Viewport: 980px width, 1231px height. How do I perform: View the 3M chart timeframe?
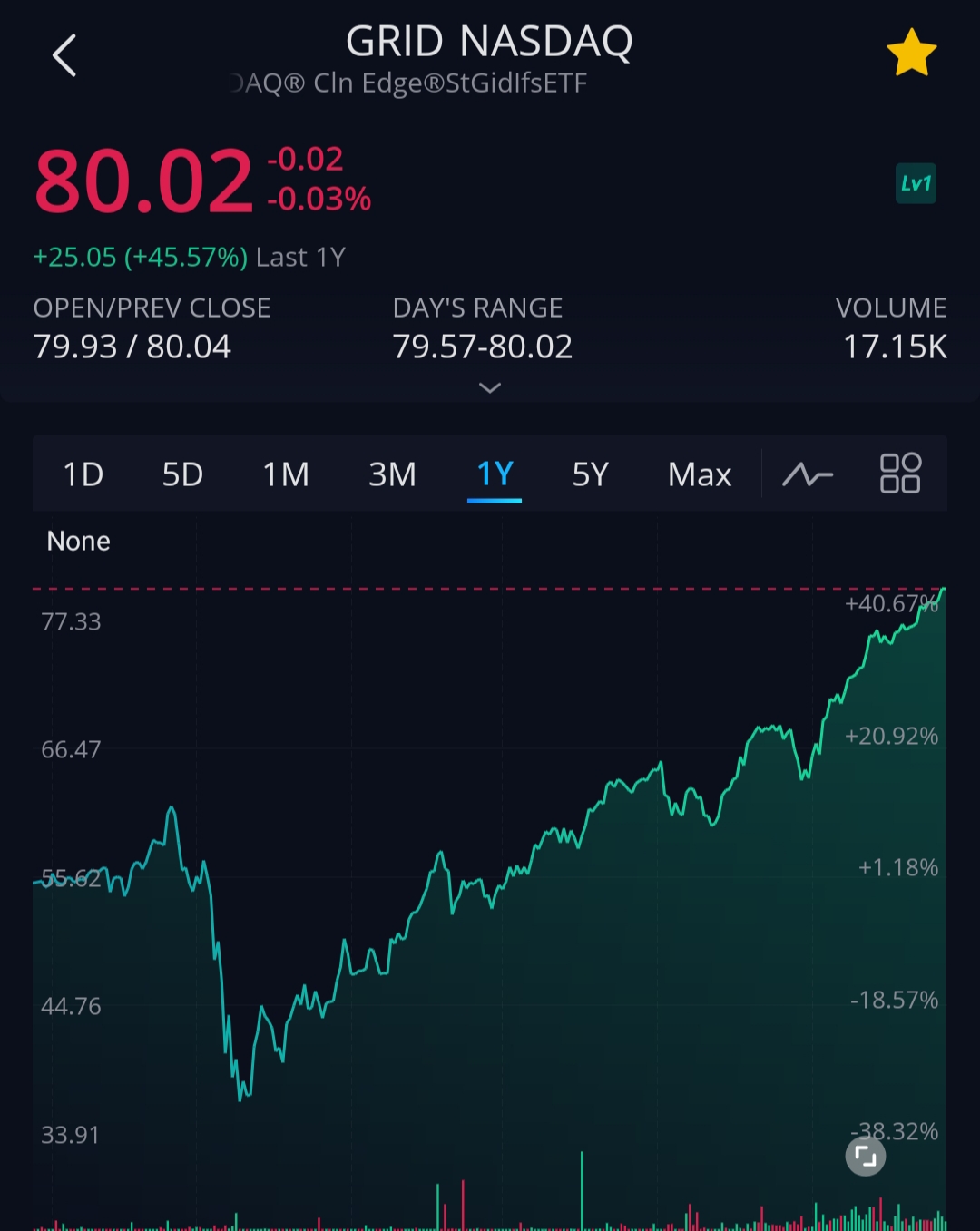coord(392,474)
